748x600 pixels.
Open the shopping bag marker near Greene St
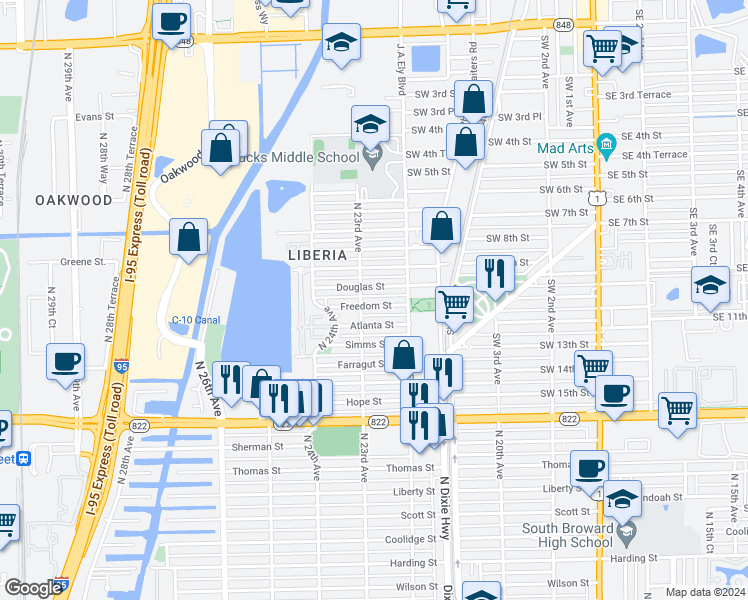click(188, 238)
